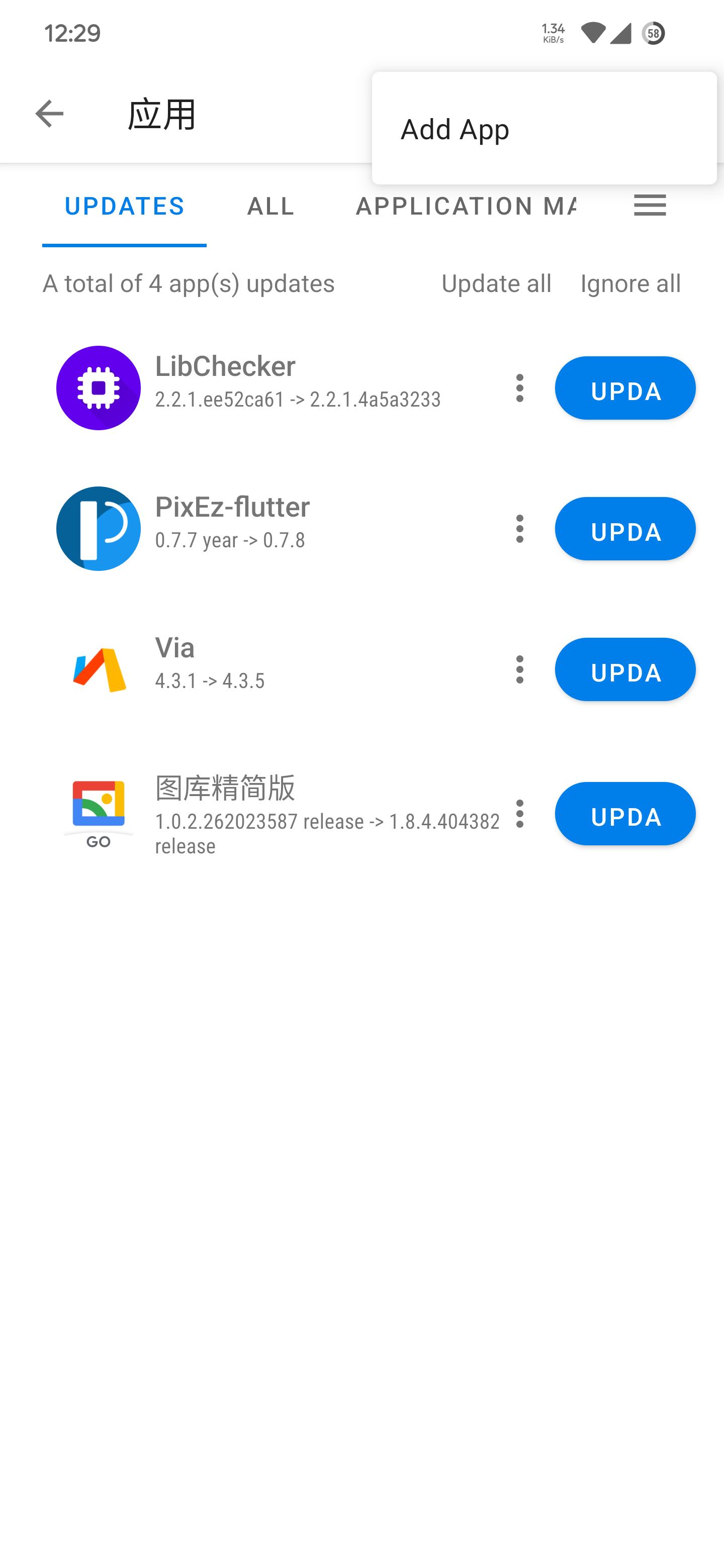Open the PixEz-flutter app icon
The image size is (724, 1568).
pyautogui.click(x=98, y=528)
